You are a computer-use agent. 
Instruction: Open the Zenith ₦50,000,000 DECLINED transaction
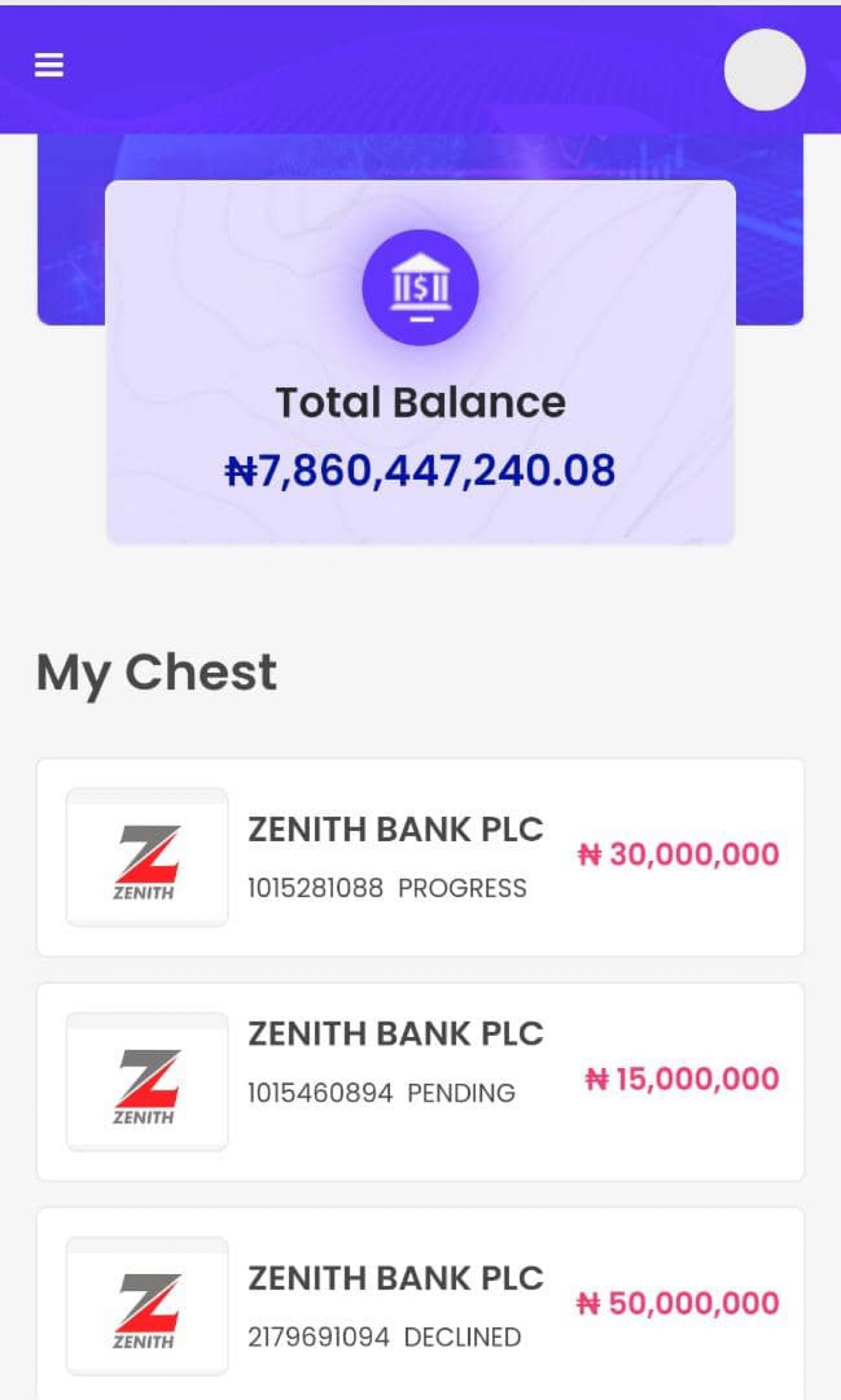click(420, 1305)
